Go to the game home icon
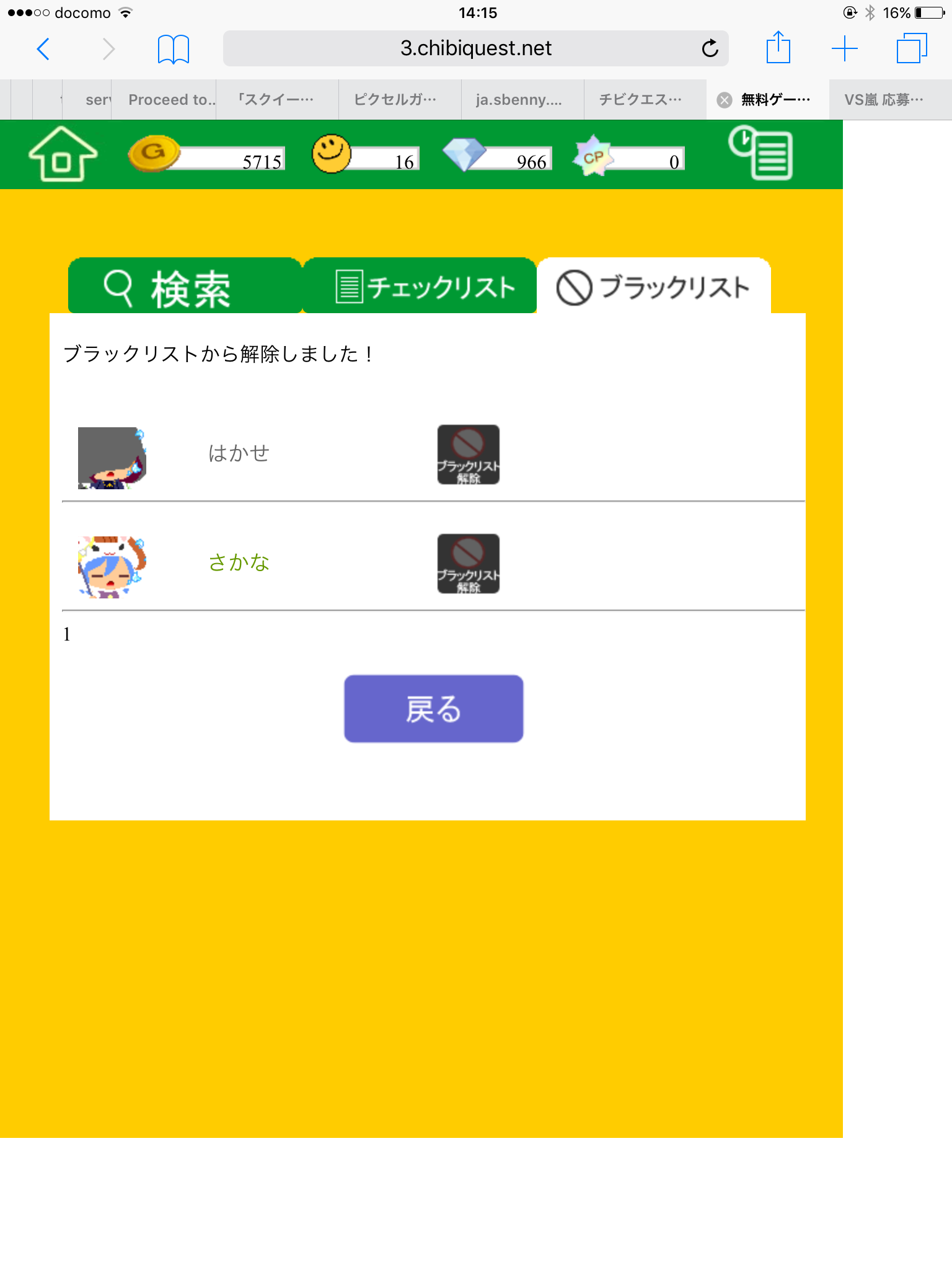The height and width of the screenshot is (1270, 952). pos(63,154)
